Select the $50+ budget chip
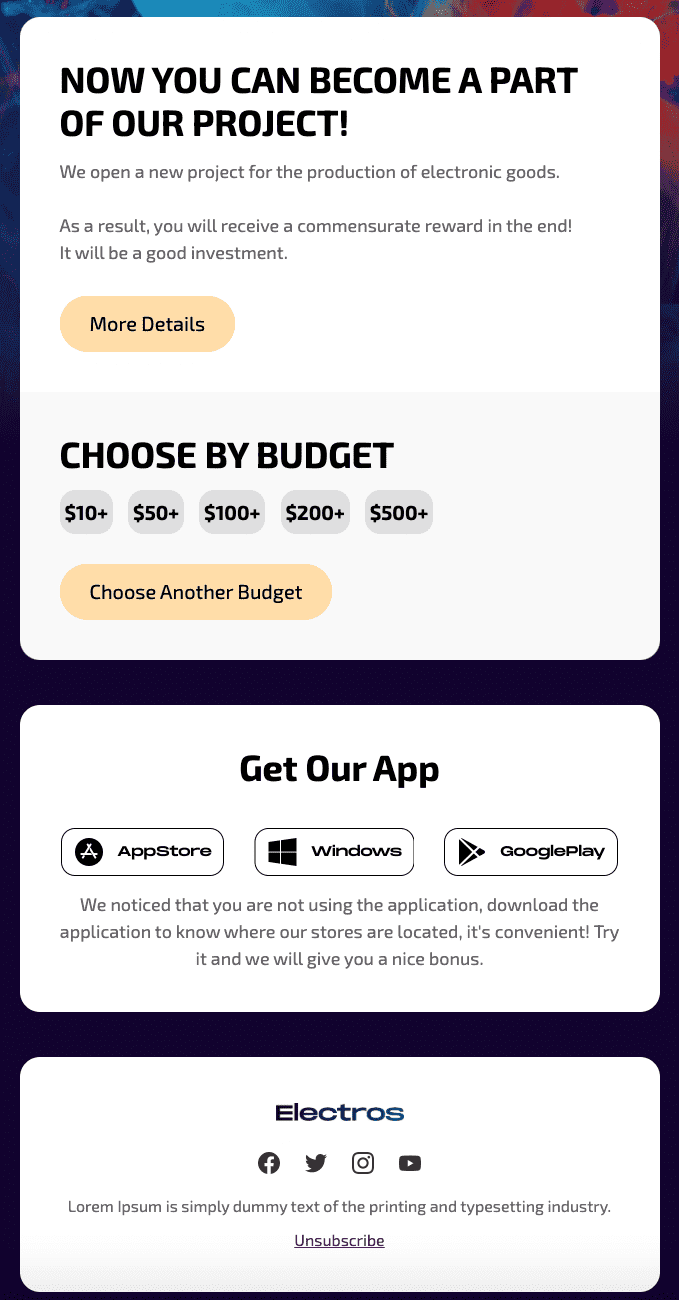Viewport: 679px width, 1300px height. click(x=156, y=513)
